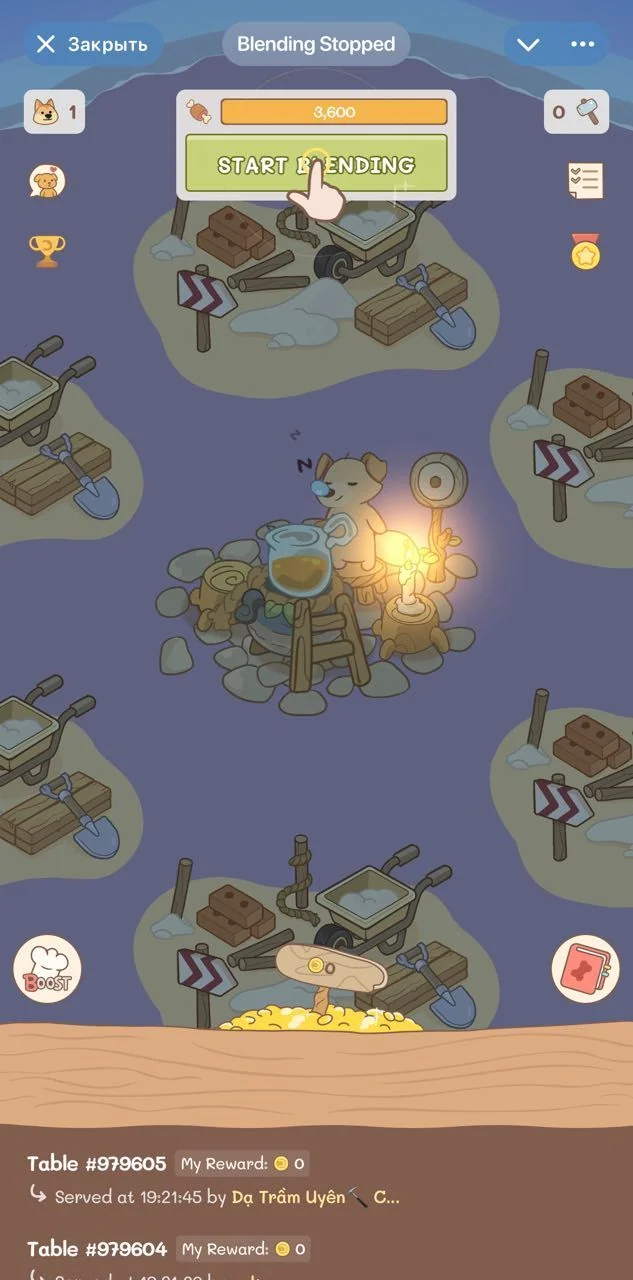
Task: Collapse the mini app with the chevron
Action: coord(528,44)
